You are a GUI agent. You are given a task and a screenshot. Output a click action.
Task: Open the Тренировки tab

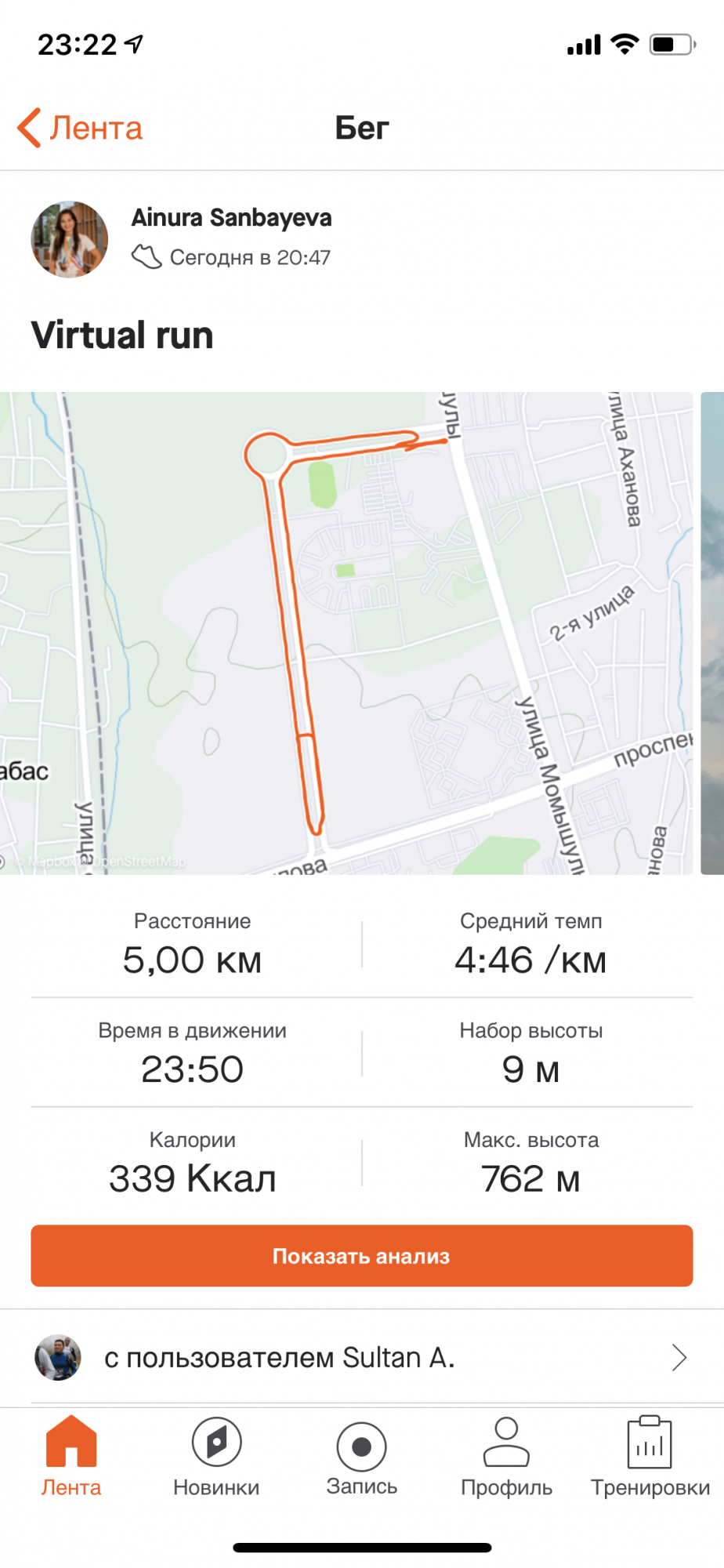point(650,1456)
